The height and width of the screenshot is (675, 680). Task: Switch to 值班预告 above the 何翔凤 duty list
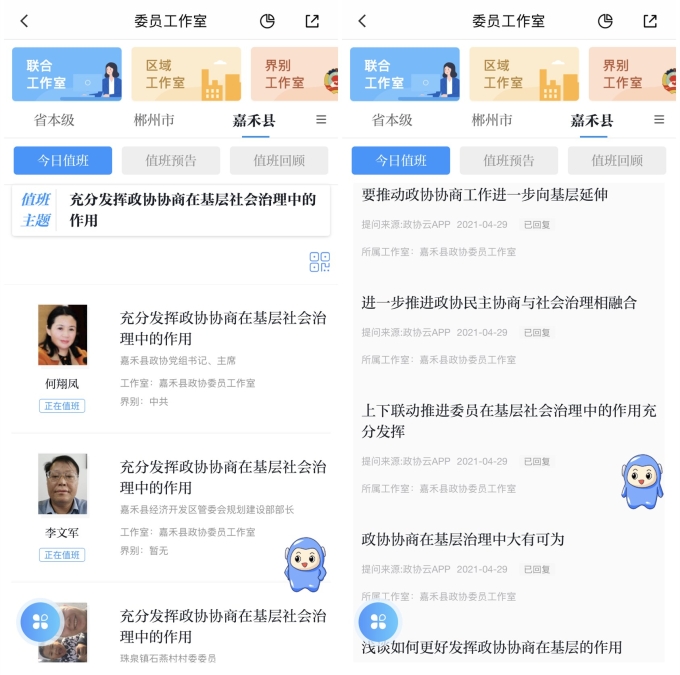click(x=171, y=160)
